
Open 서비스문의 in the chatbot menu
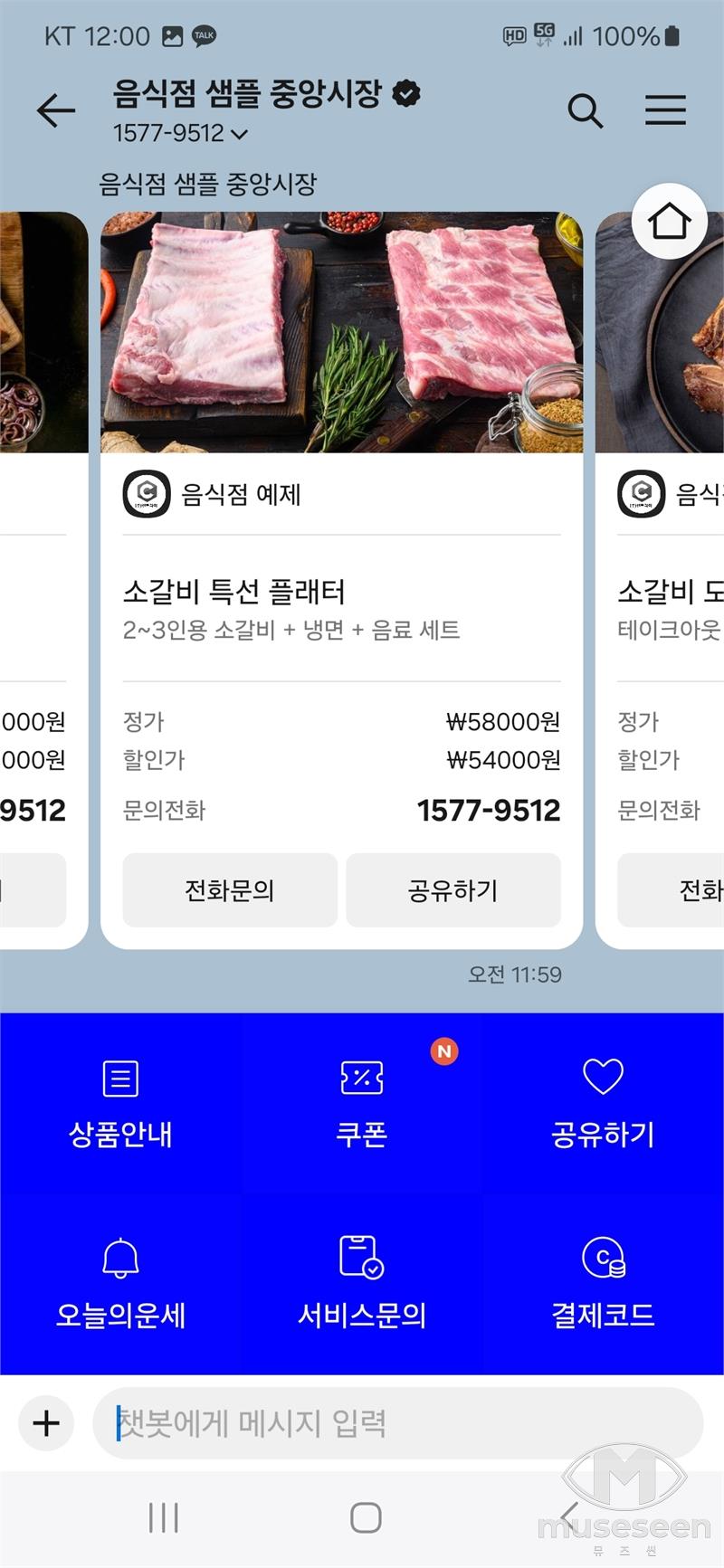pos(362,1285)
